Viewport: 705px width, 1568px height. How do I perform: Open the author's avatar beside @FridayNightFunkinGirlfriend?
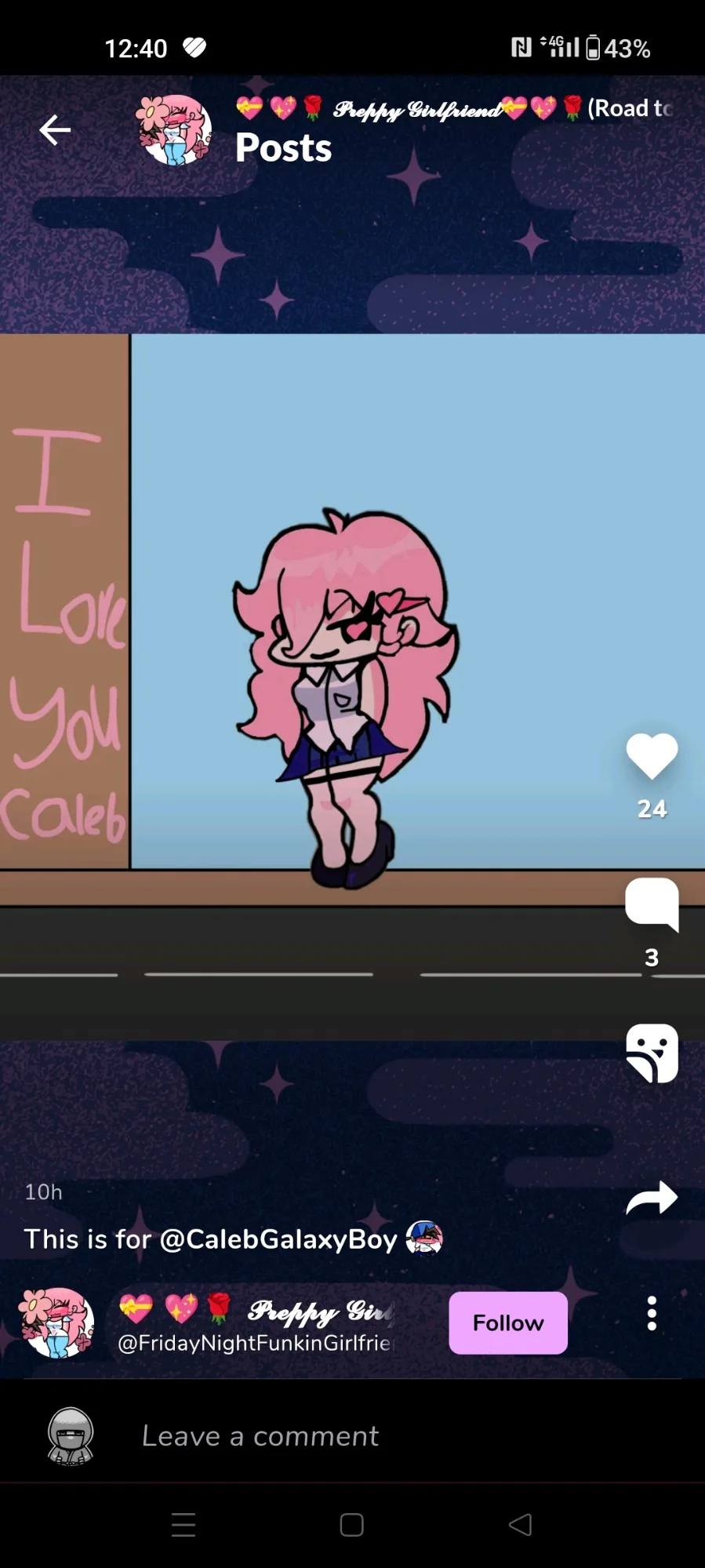click(x=56, y=1322)
